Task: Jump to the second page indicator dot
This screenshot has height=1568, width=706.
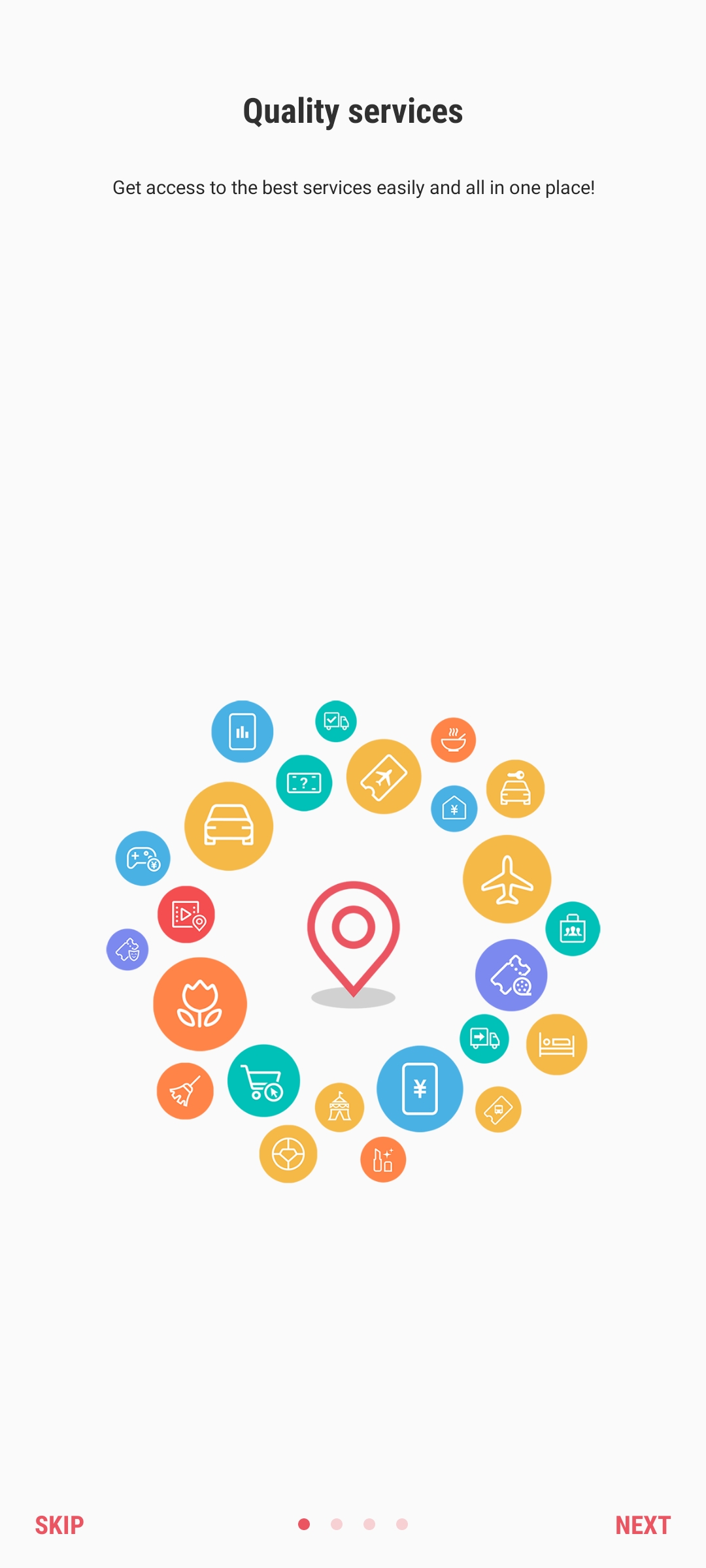Action: click(x=337, y=1524)
